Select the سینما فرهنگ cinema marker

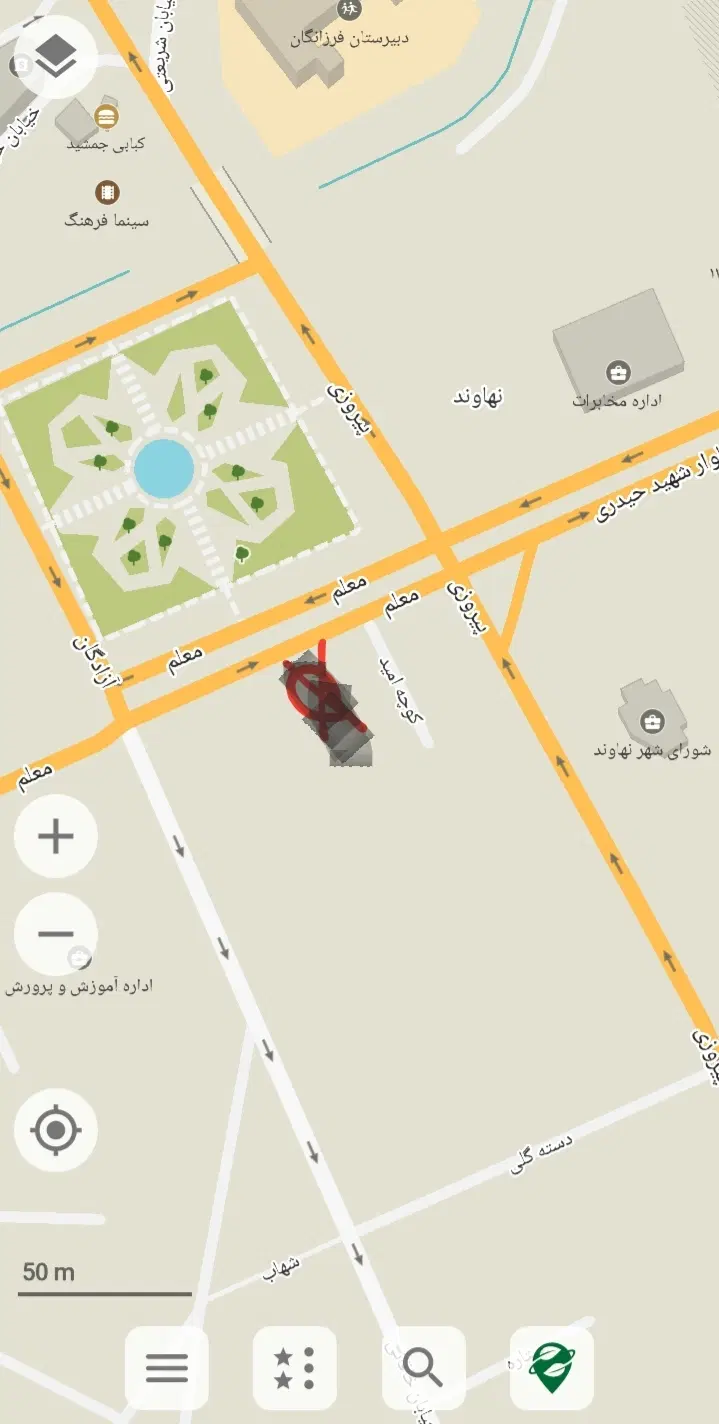point(107,192)
